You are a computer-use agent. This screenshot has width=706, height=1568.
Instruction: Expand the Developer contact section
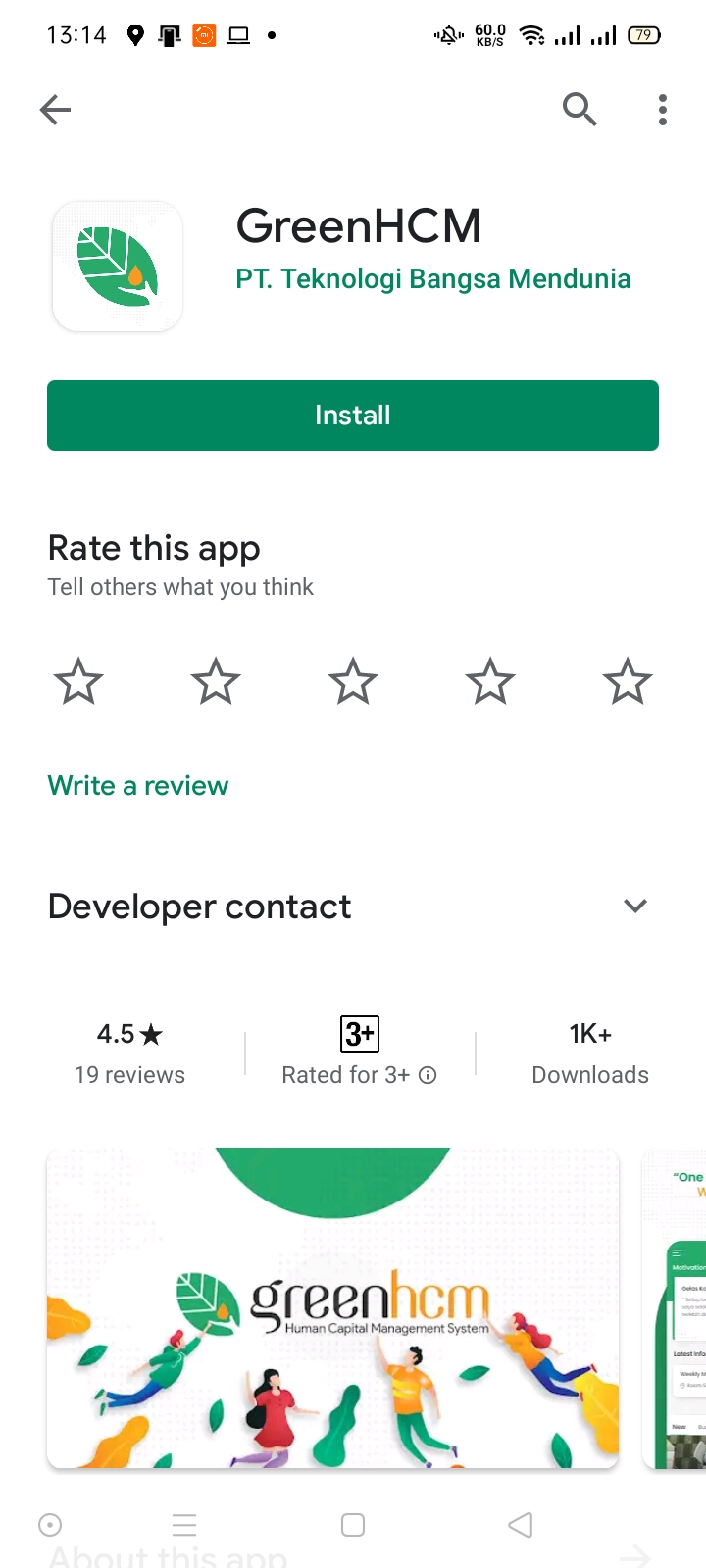tap(635, 906)
